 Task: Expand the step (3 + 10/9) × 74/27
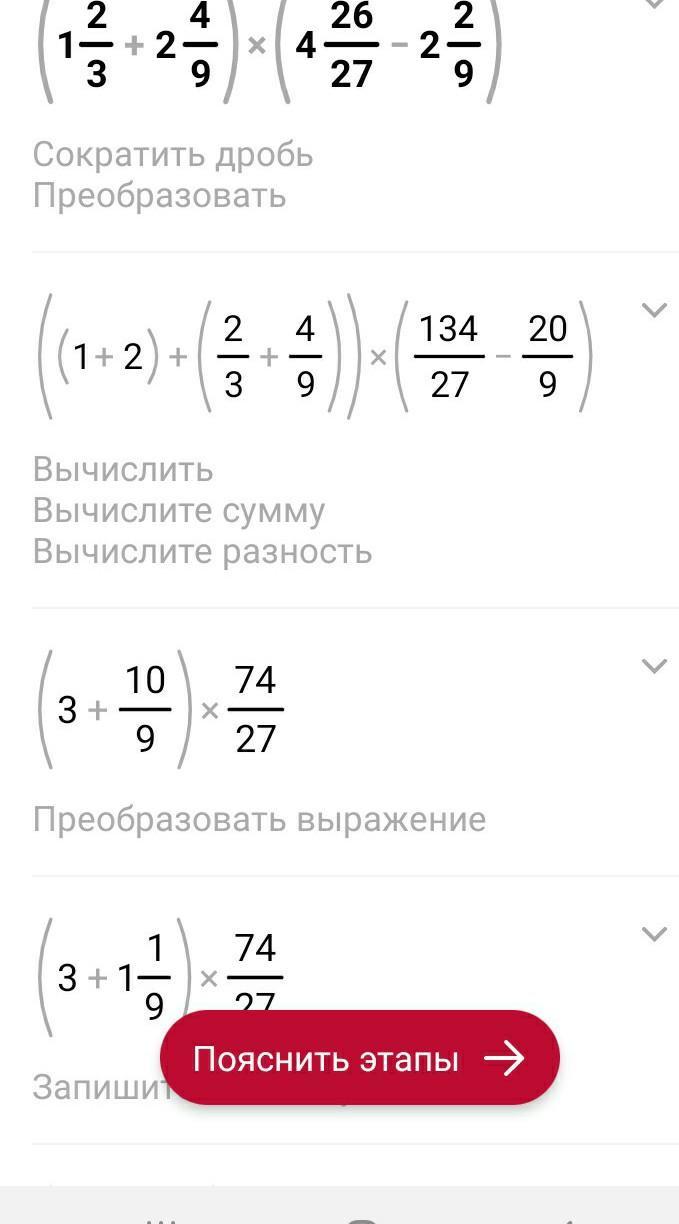653,666
